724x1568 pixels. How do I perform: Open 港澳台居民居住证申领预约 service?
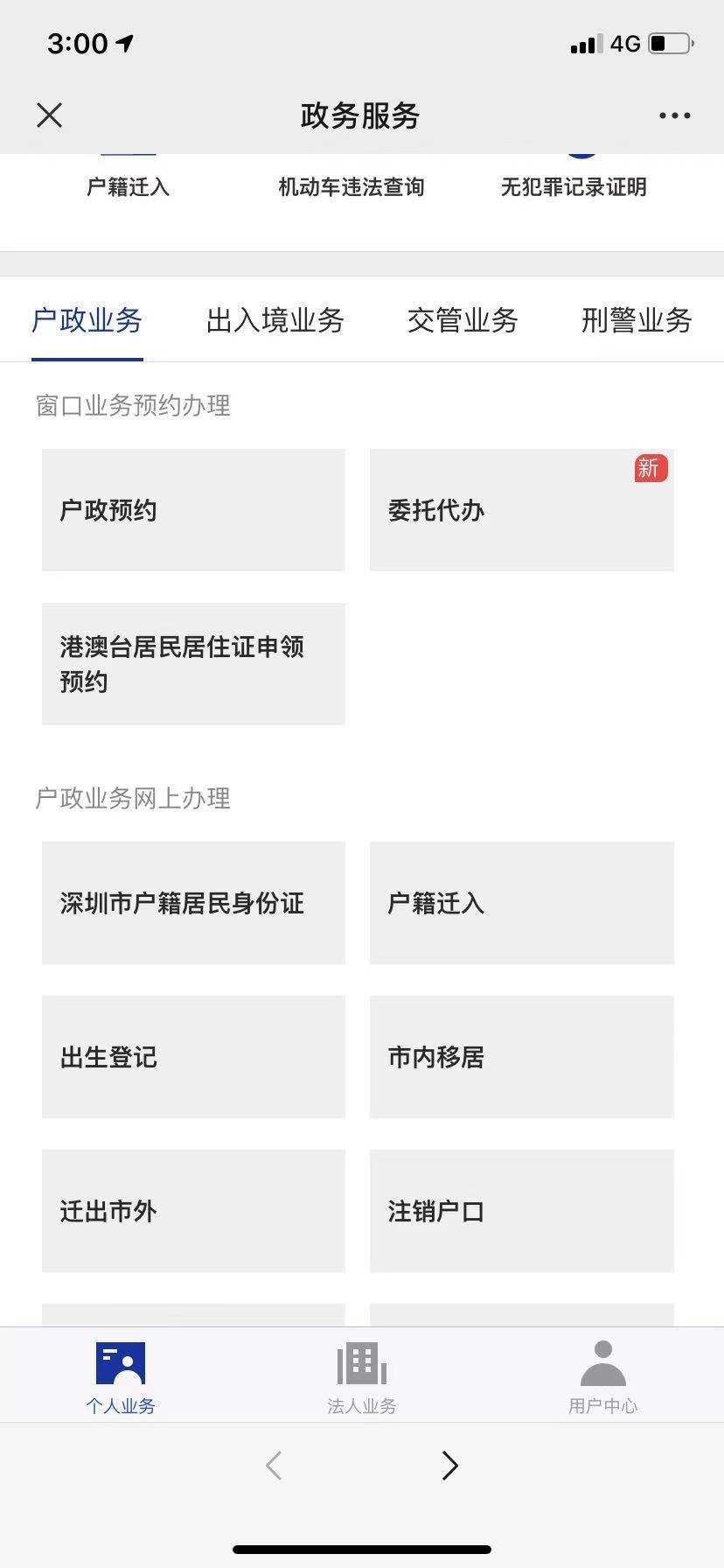click(193, 664)
